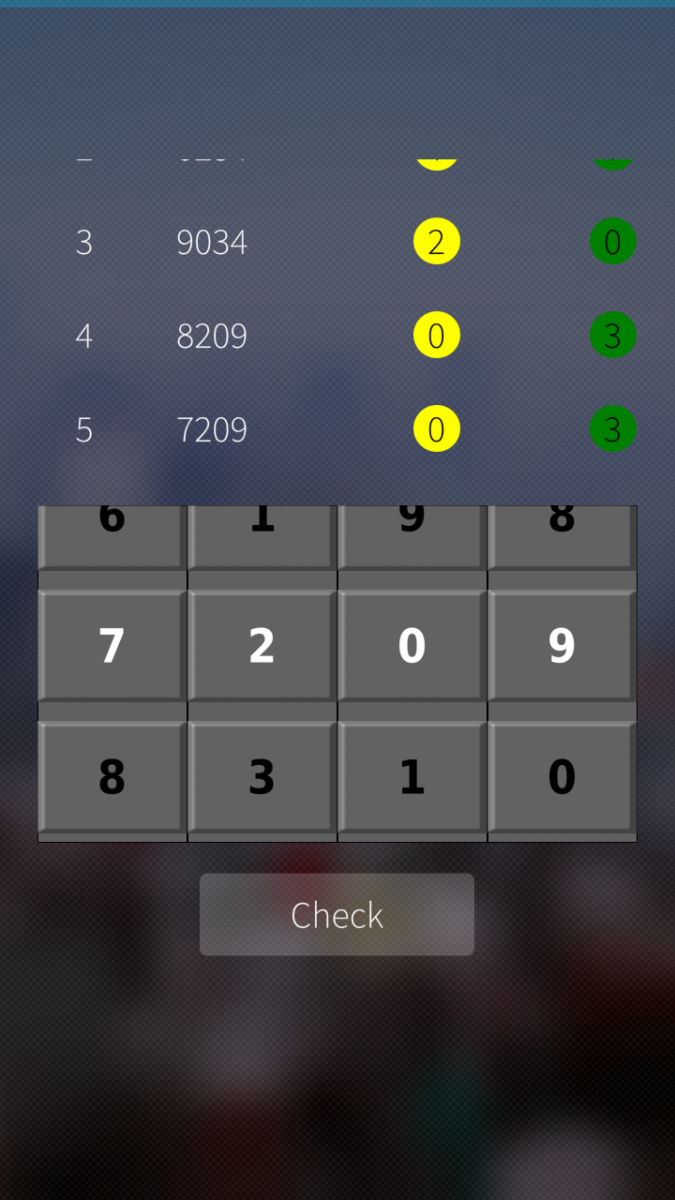Select the 3 tile below the white 2
Image resolution: width=675 pixels, height=1200 pixels.
pyautogui.click(x=262, y=777)
